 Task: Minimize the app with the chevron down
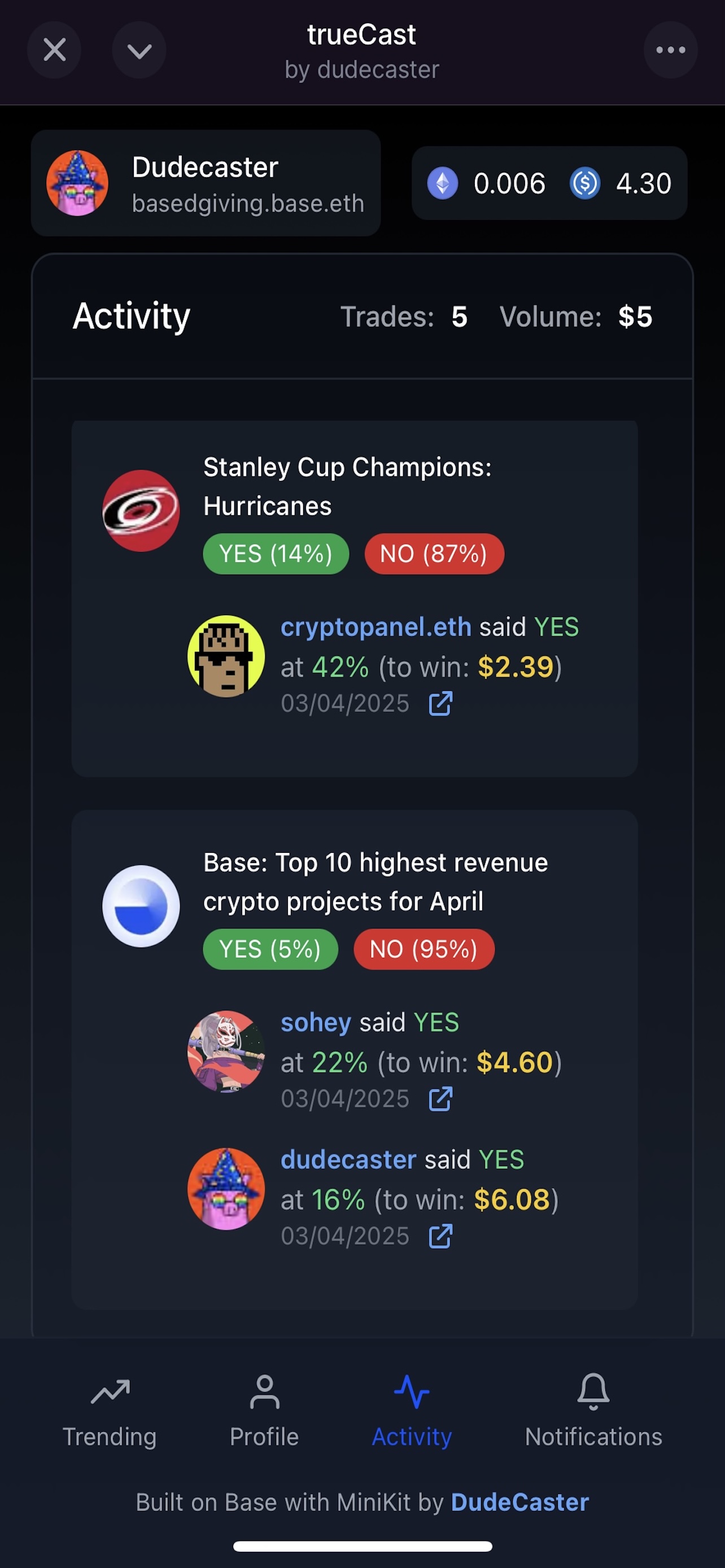(x=139, y=50)
